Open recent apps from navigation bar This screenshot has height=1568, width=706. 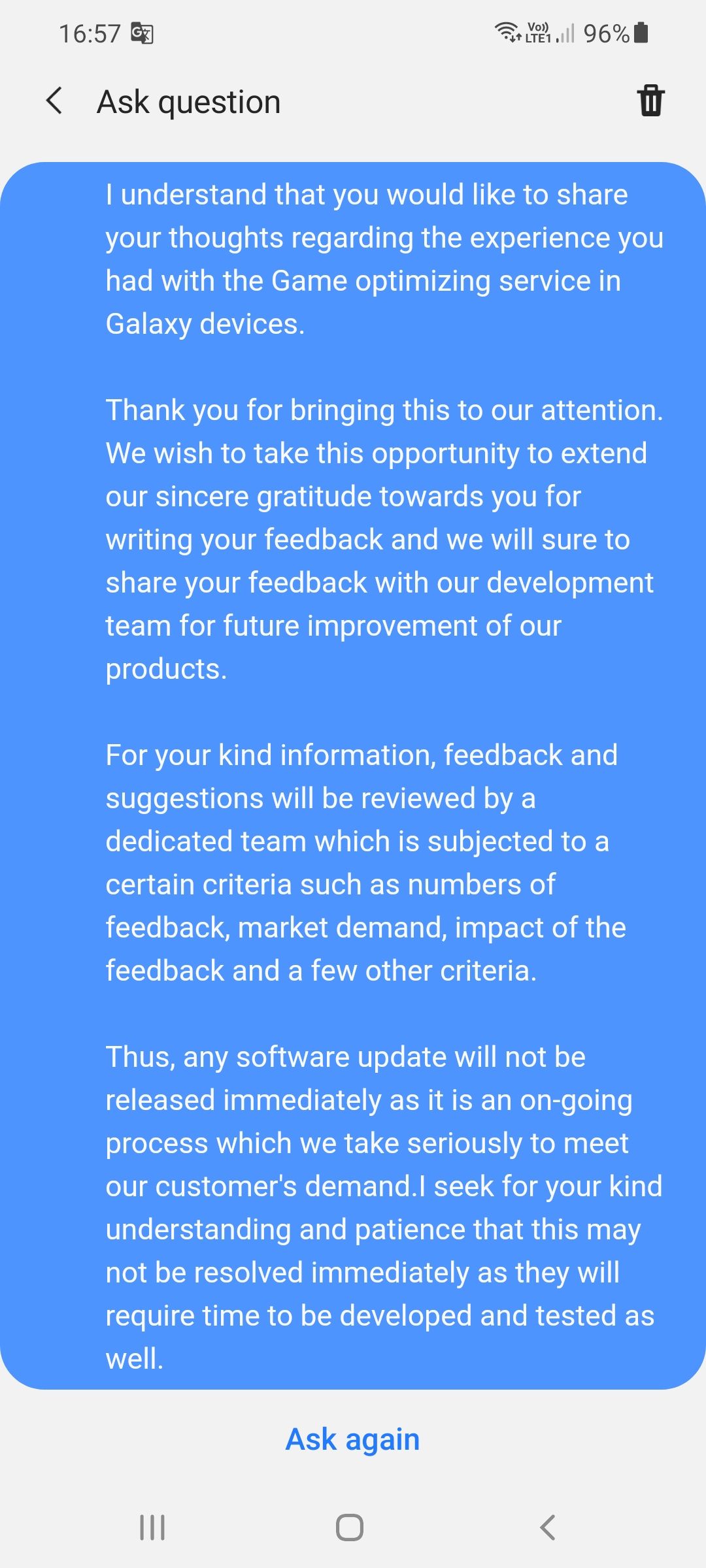tap(152, 1527)
